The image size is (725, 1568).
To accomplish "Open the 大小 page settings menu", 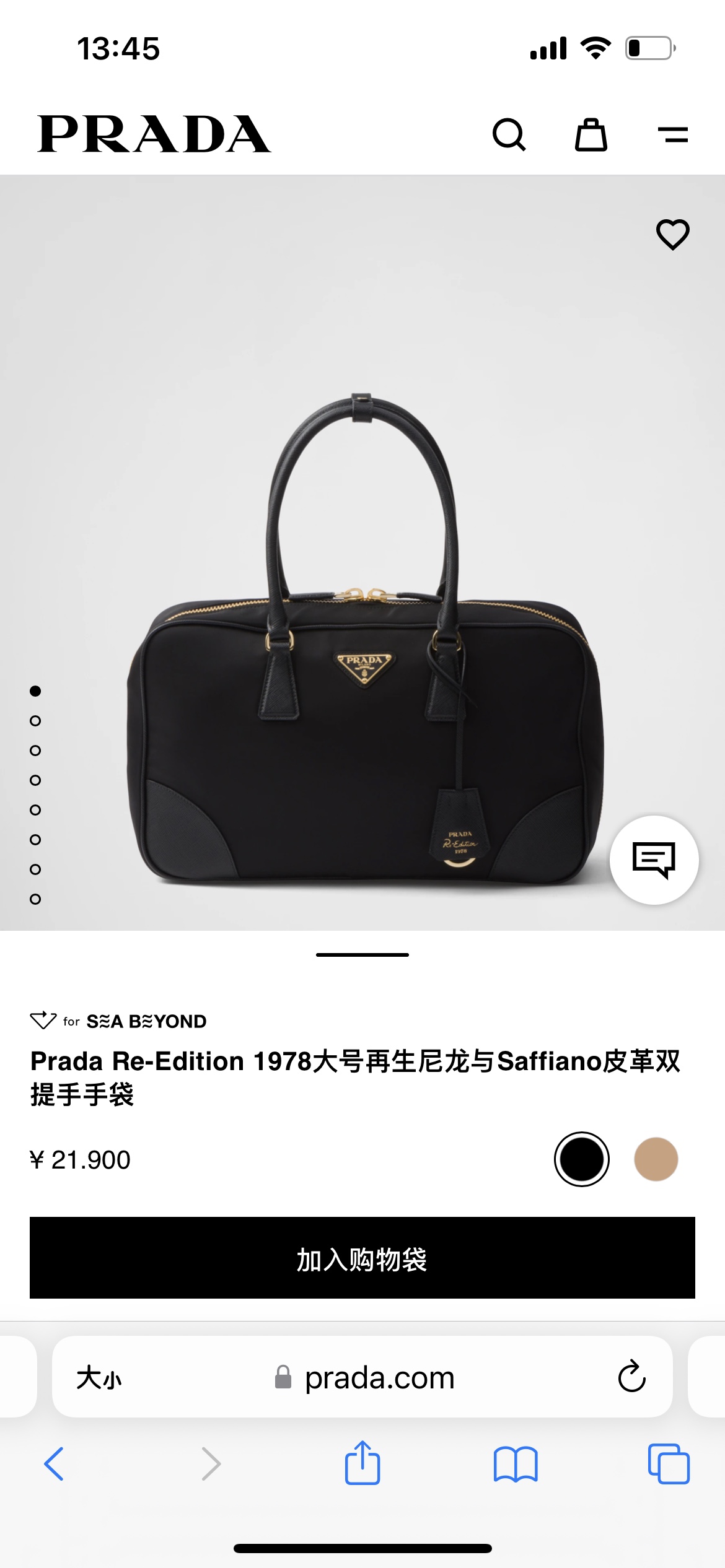I will point(99,1378).
